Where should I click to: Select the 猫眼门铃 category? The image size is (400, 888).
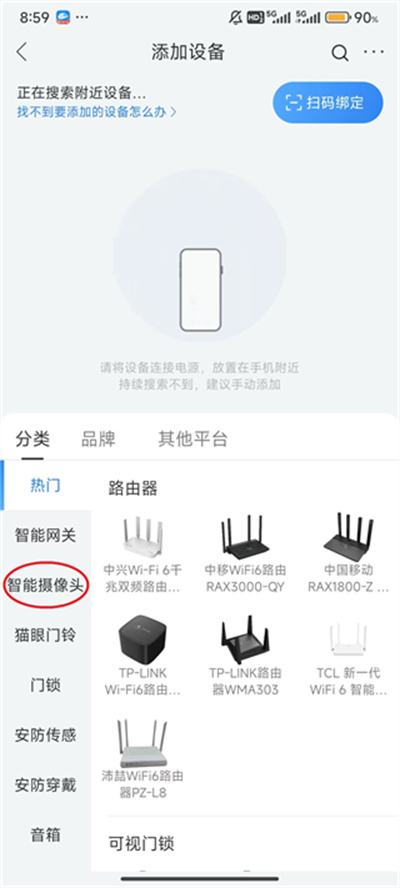pos(45,635)
